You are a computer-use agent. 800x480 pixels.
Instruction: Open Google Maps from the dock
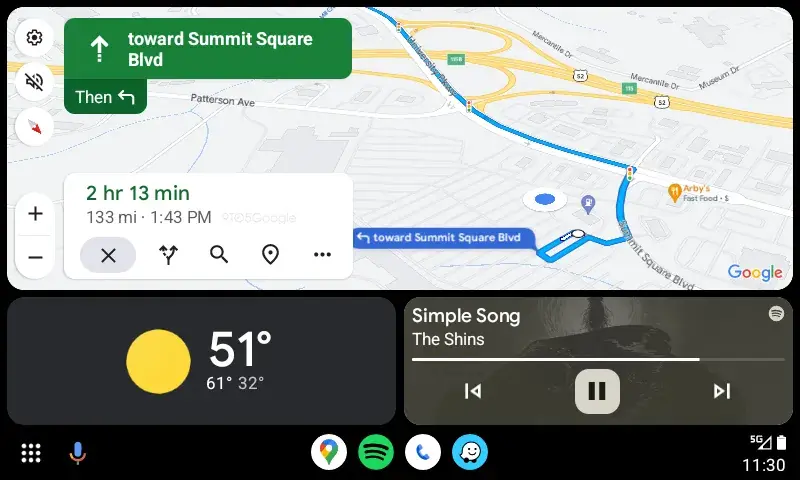[x=328, y=453]
